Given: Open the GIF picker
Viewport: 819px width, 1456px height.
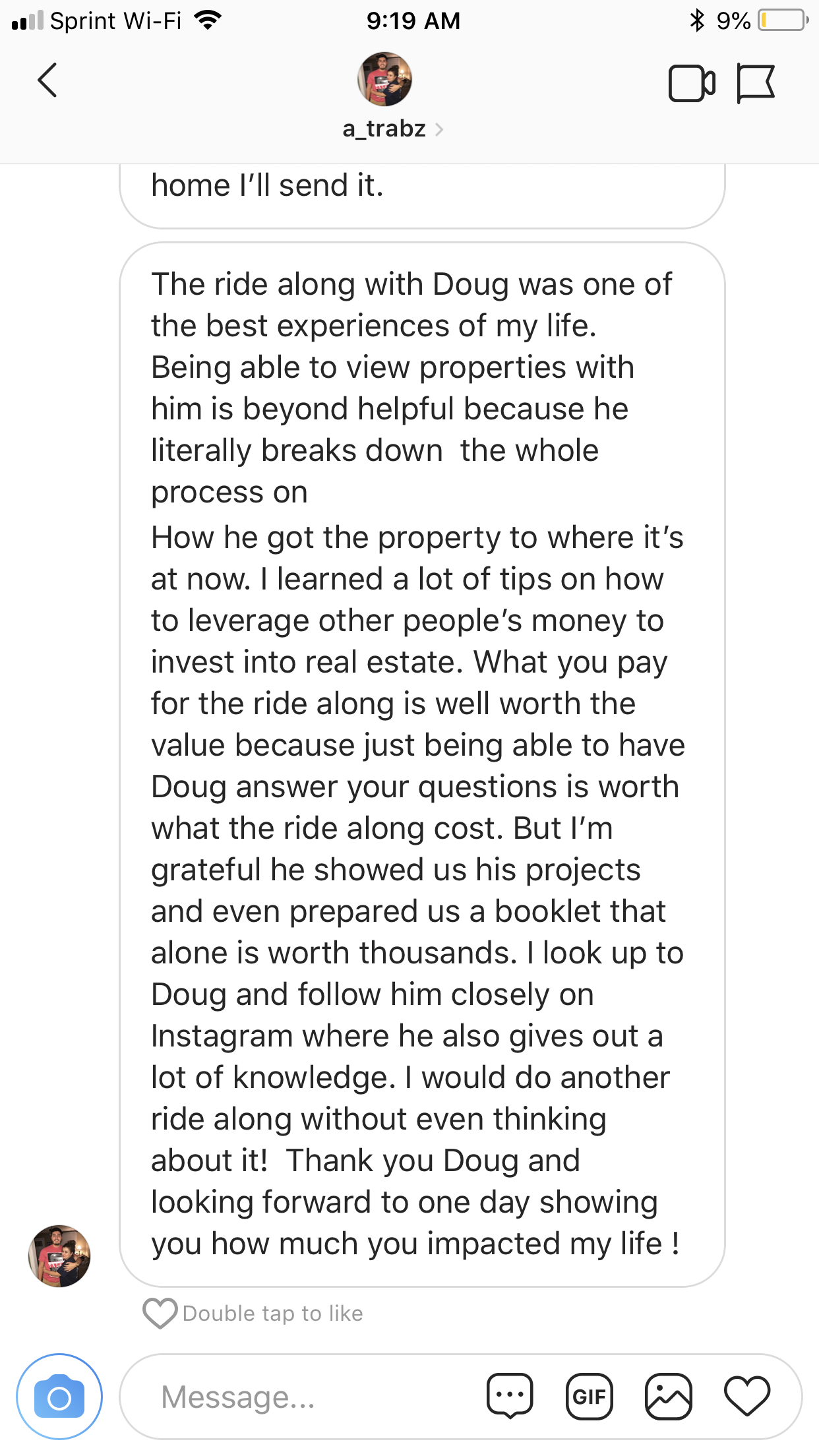Looking at the screenshot, I should coord(590,1397).
